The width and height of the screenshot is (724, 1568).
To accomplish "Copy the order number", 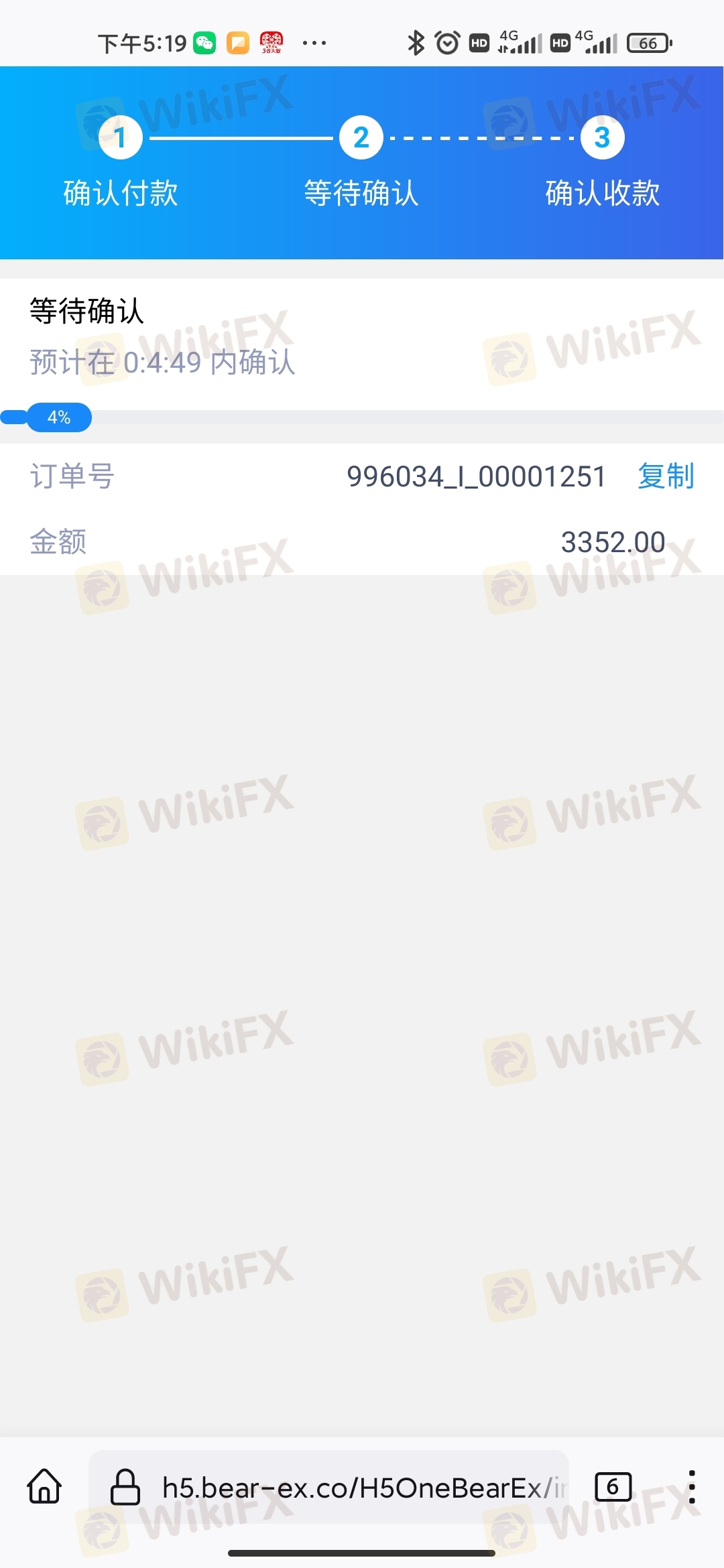I will [x=666, y=476].
